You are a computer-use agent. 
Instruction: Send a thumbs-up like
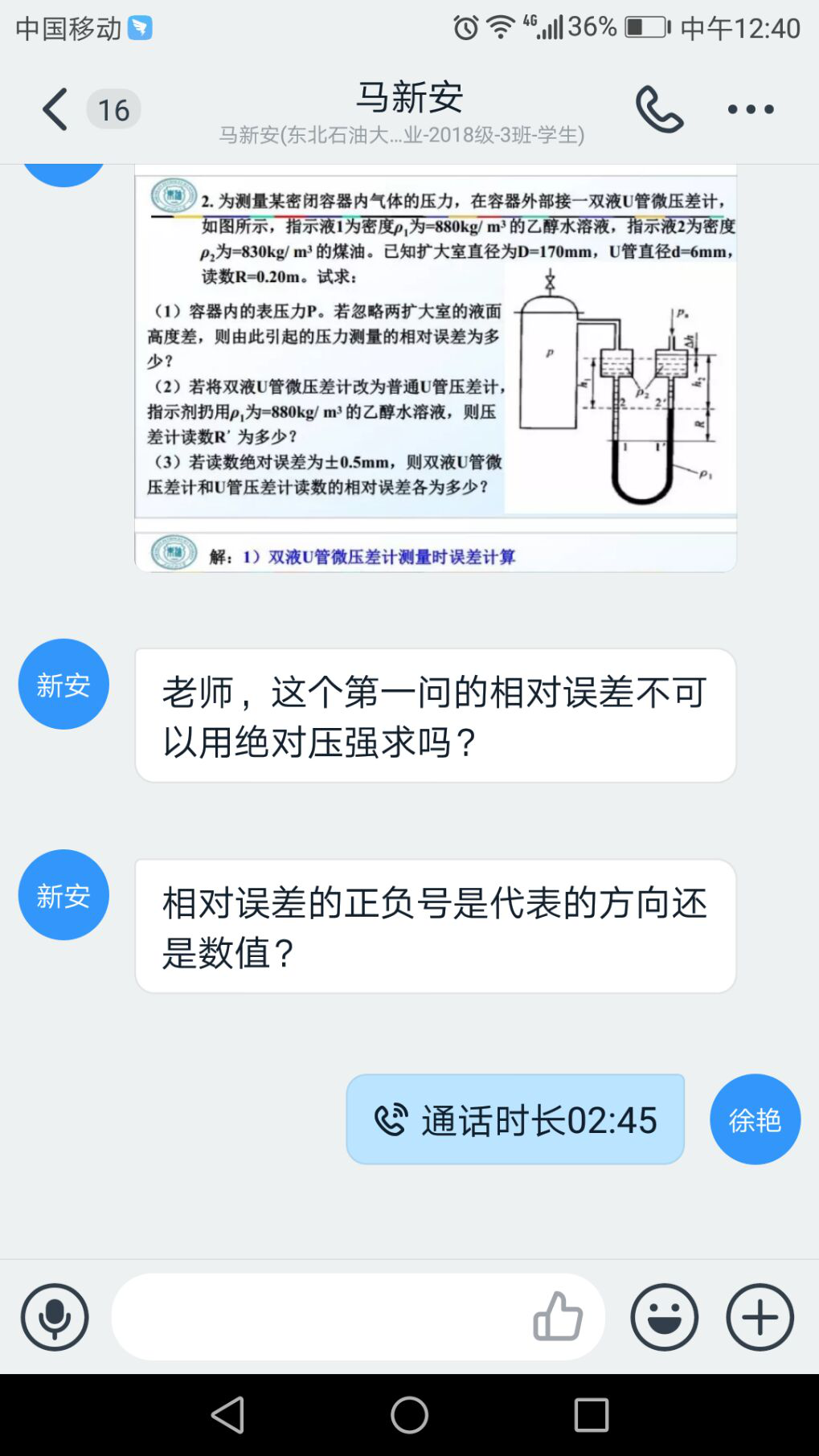(558, 1317)
